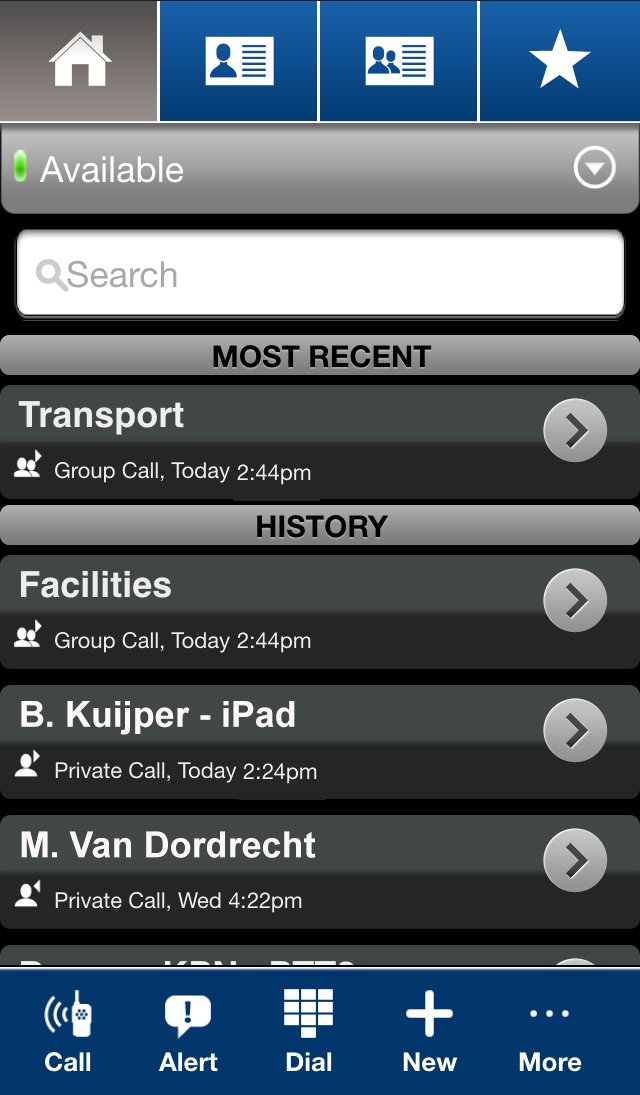640x1095 pixels.
Task: Create something with New
Action: click(429, 1032)
